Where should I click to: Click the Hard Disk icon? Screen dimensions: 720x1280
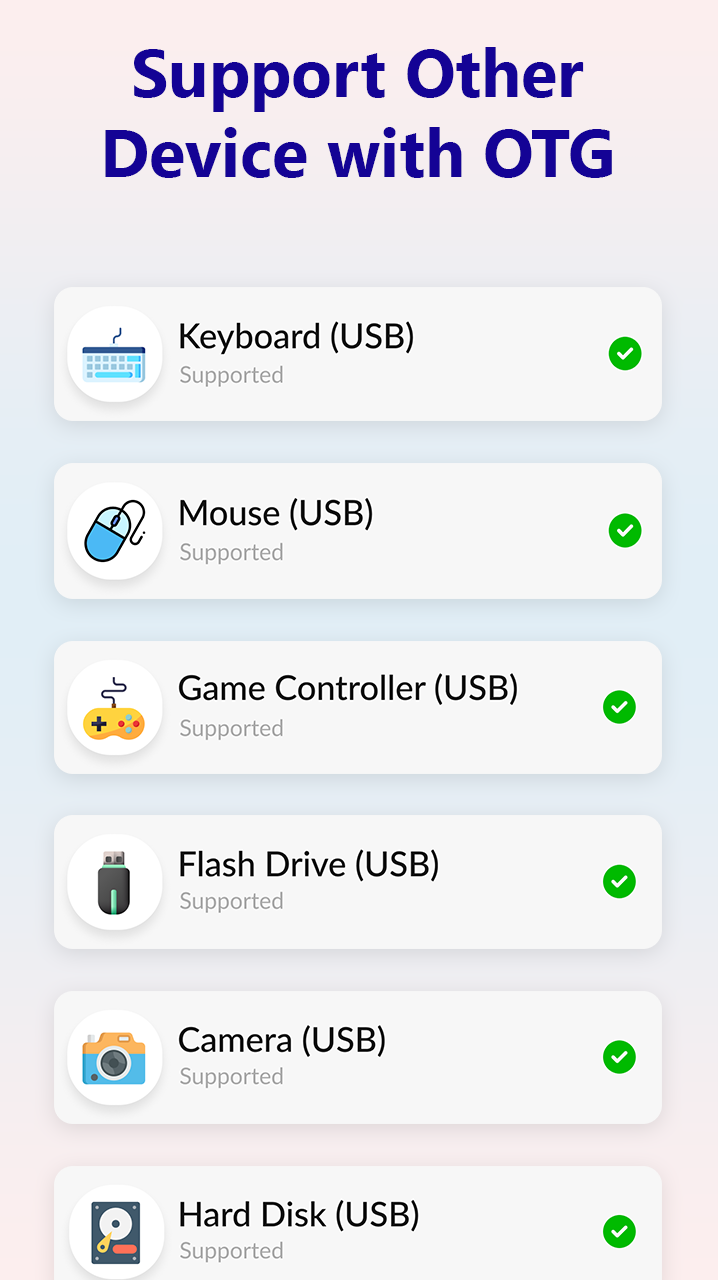pos(114,1231)
